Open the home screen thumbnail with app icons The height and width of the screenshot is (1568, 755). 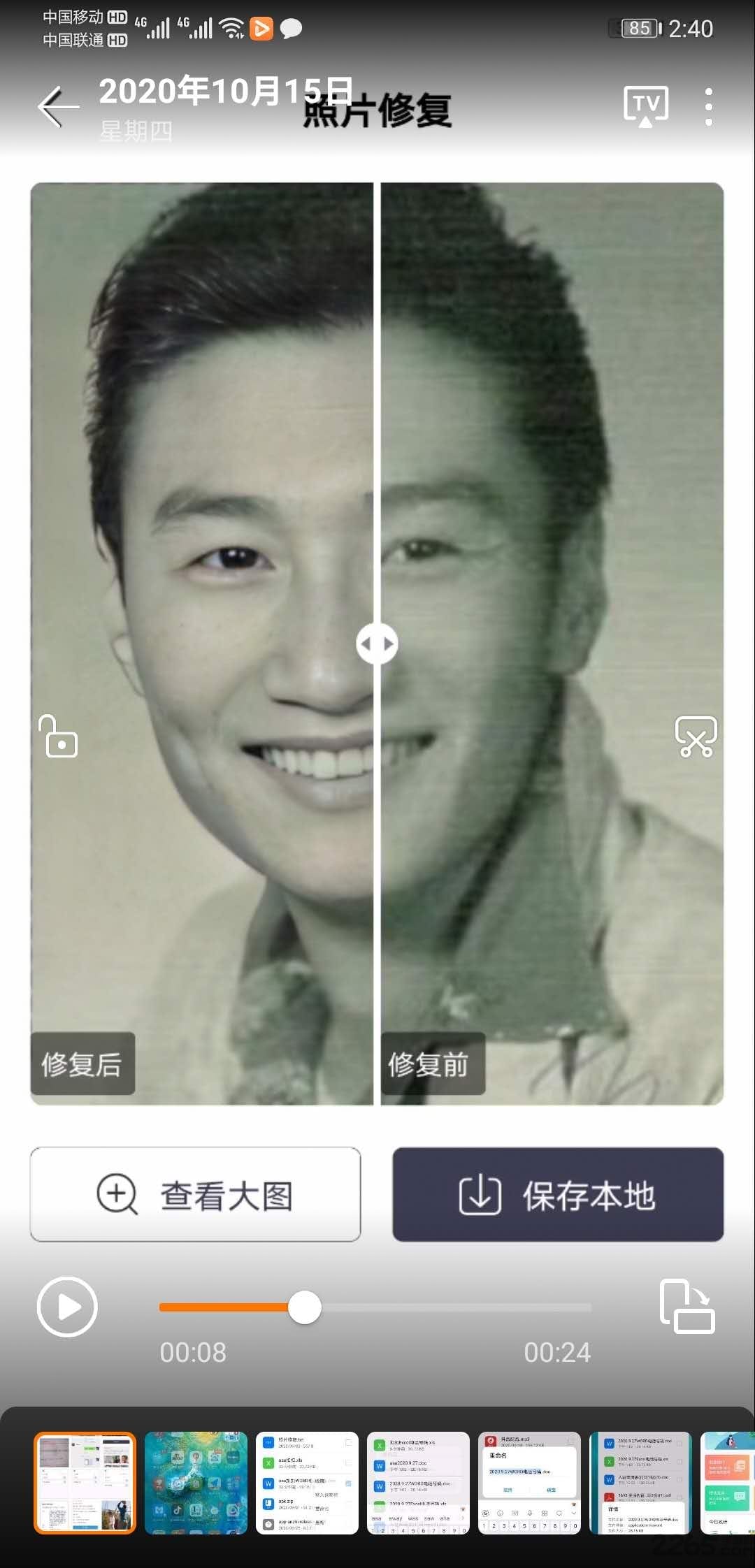coord(196,1483)
